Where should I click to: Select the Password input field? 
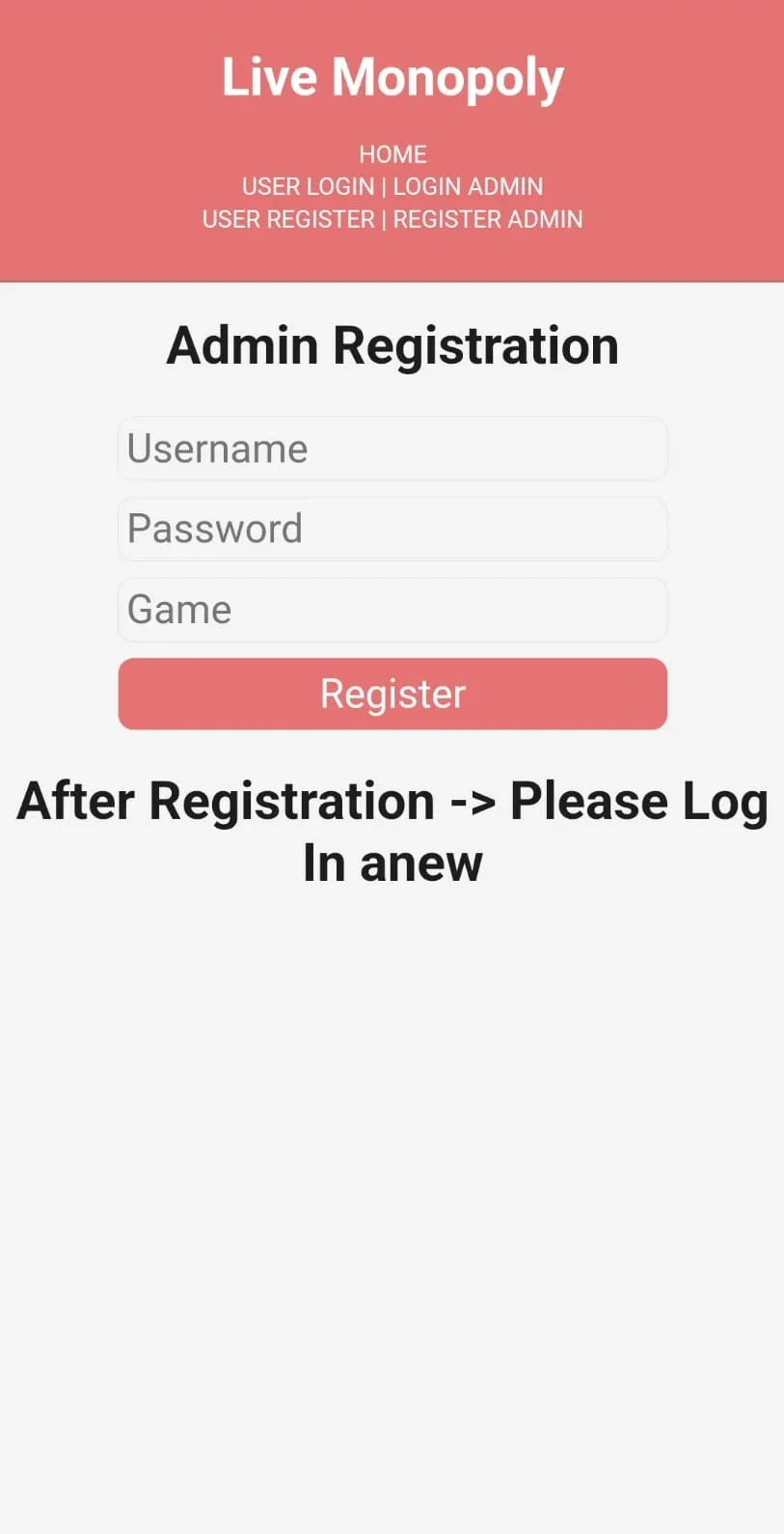click(x=392, y=529)
